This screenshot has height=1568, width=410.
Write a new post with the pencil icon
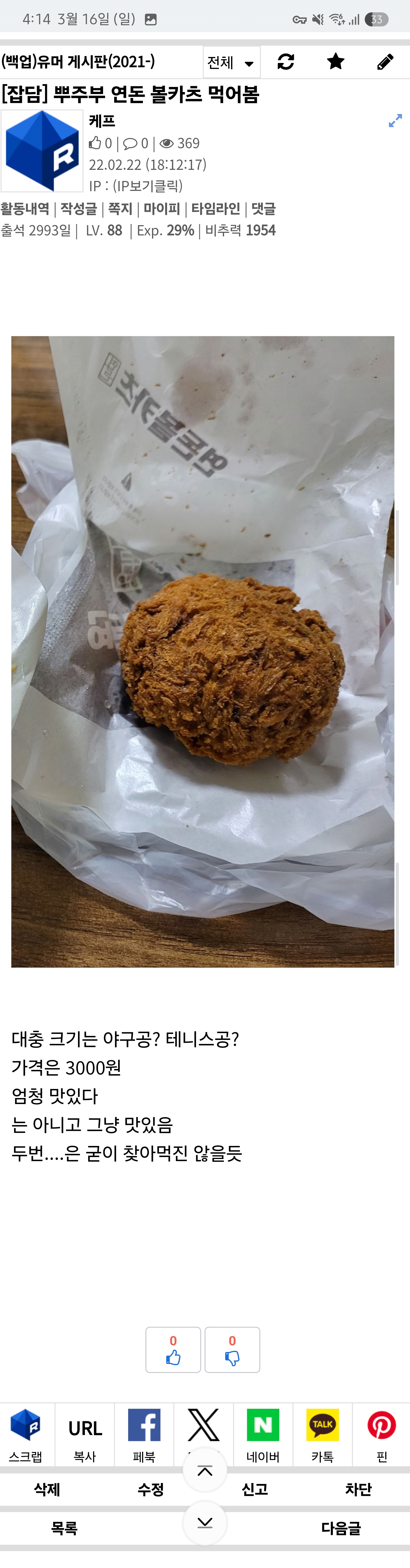[x=385, y=62]
